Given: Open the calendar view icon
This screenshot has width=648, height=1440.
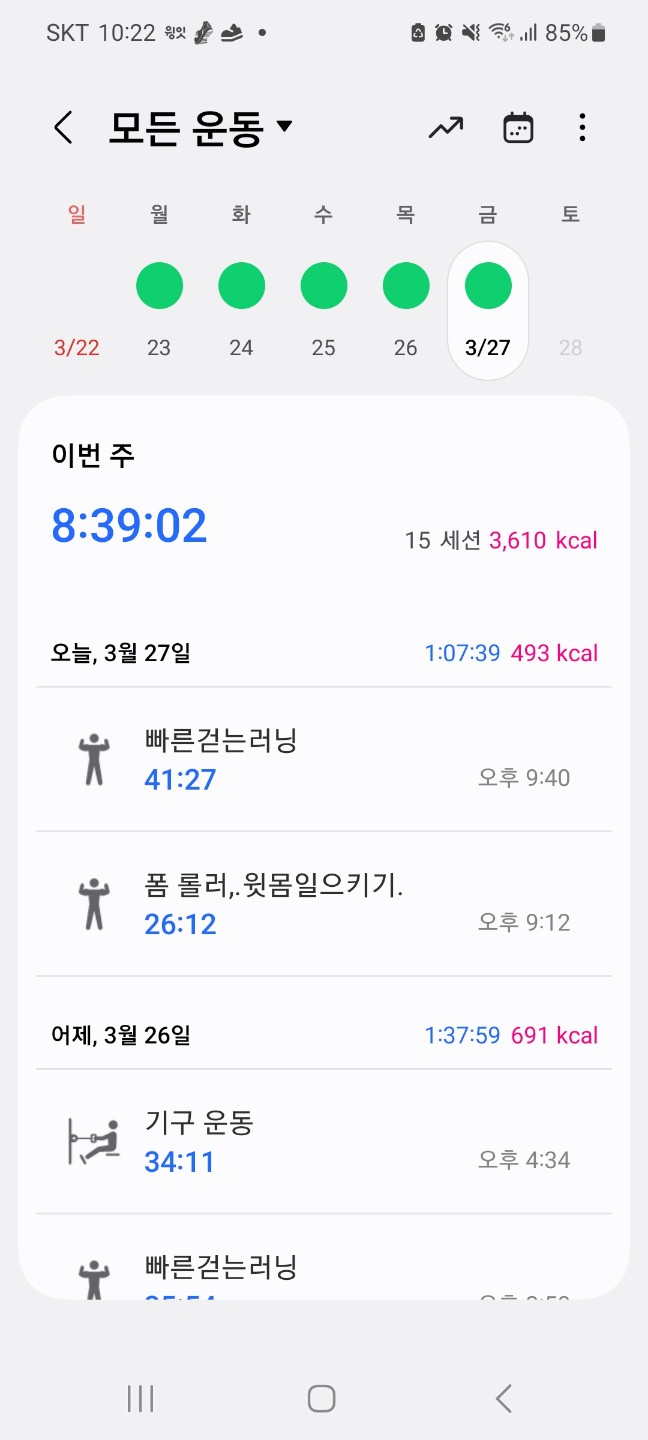Looking at the screenshot, I should point(518,128).
